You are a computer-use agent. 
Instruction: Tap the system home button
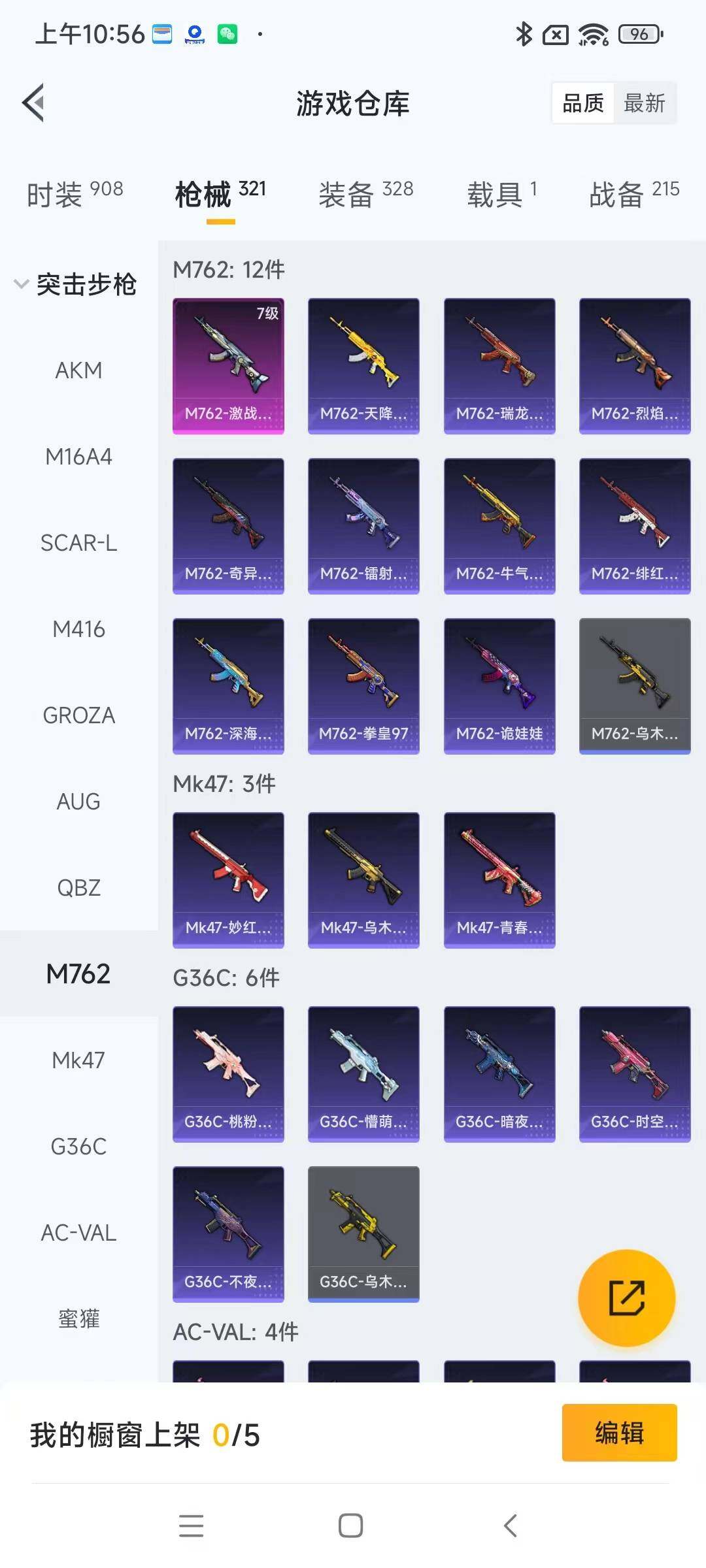coord(350,1526)
